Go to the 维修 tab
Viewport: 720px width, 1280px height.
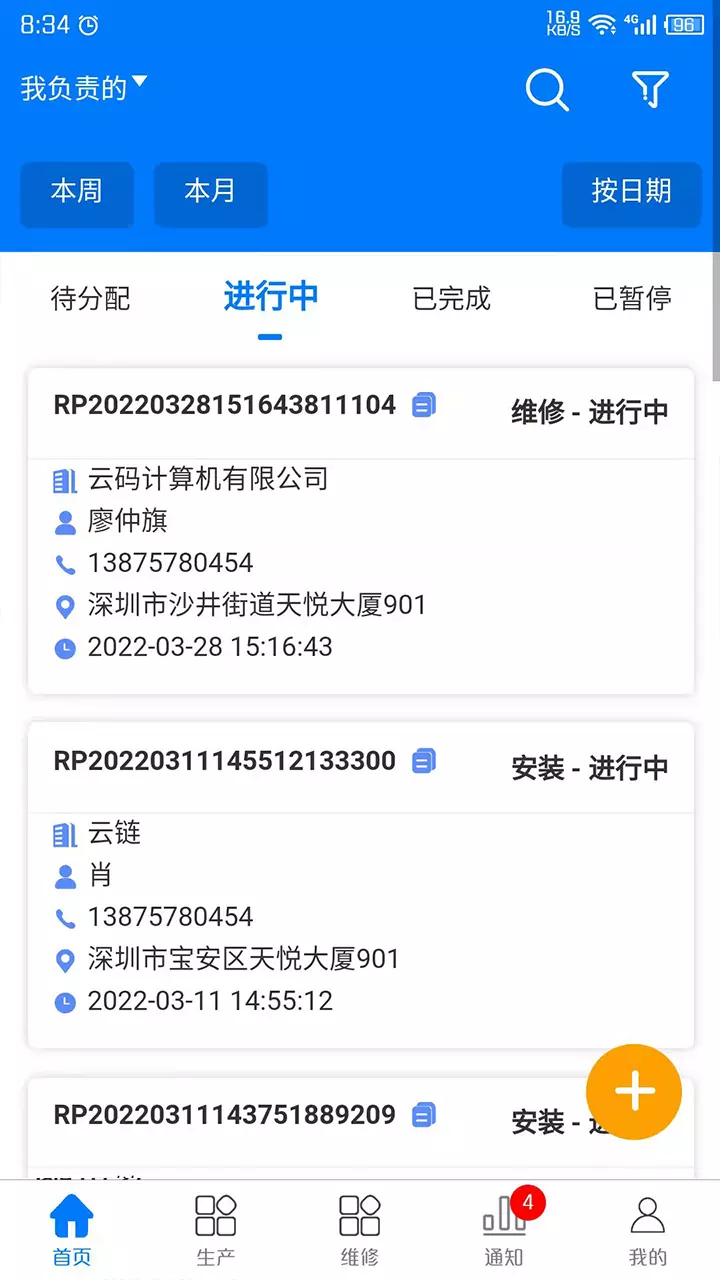click(360, 1230)
